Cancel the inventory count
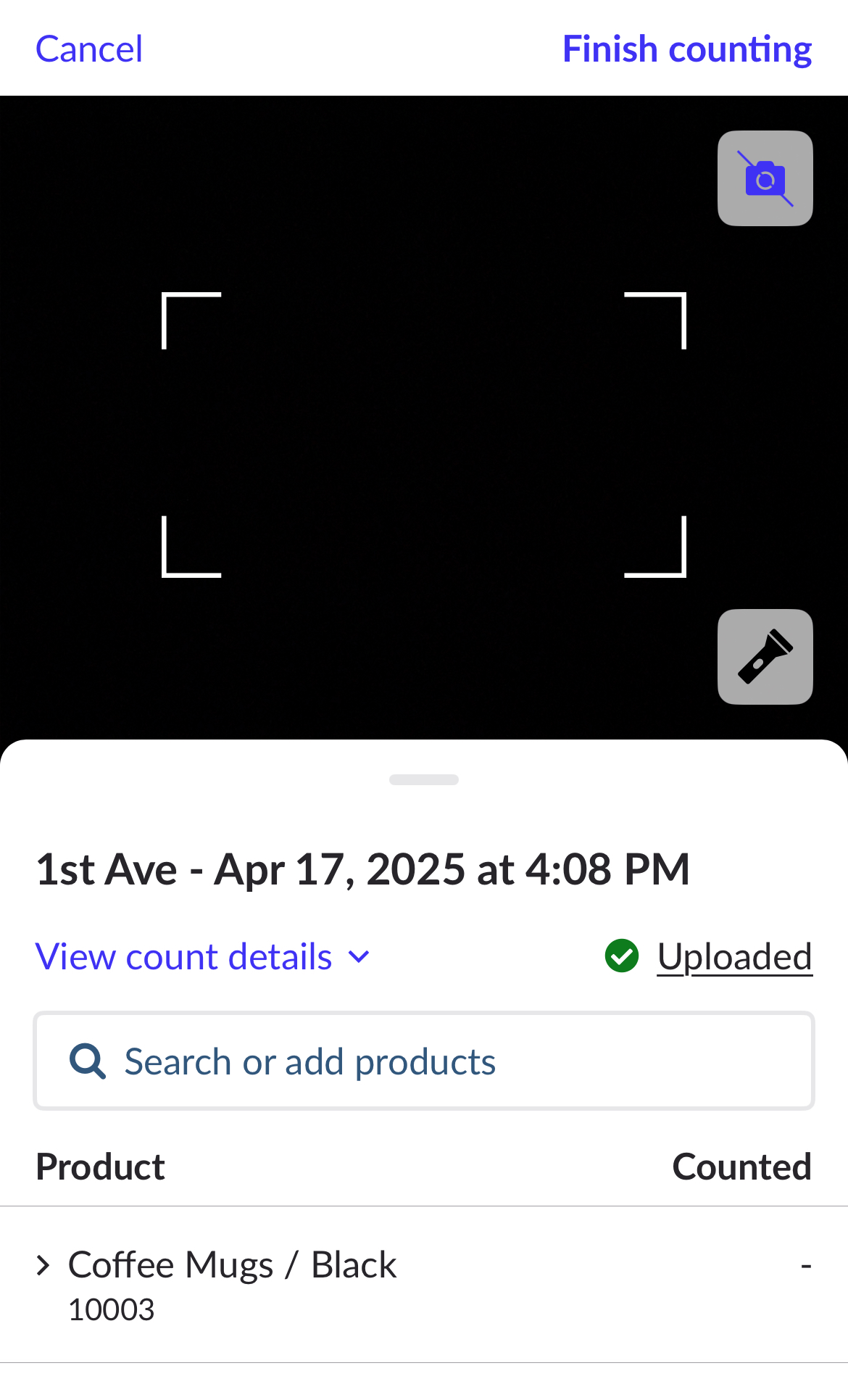 [x=89, y=49]
